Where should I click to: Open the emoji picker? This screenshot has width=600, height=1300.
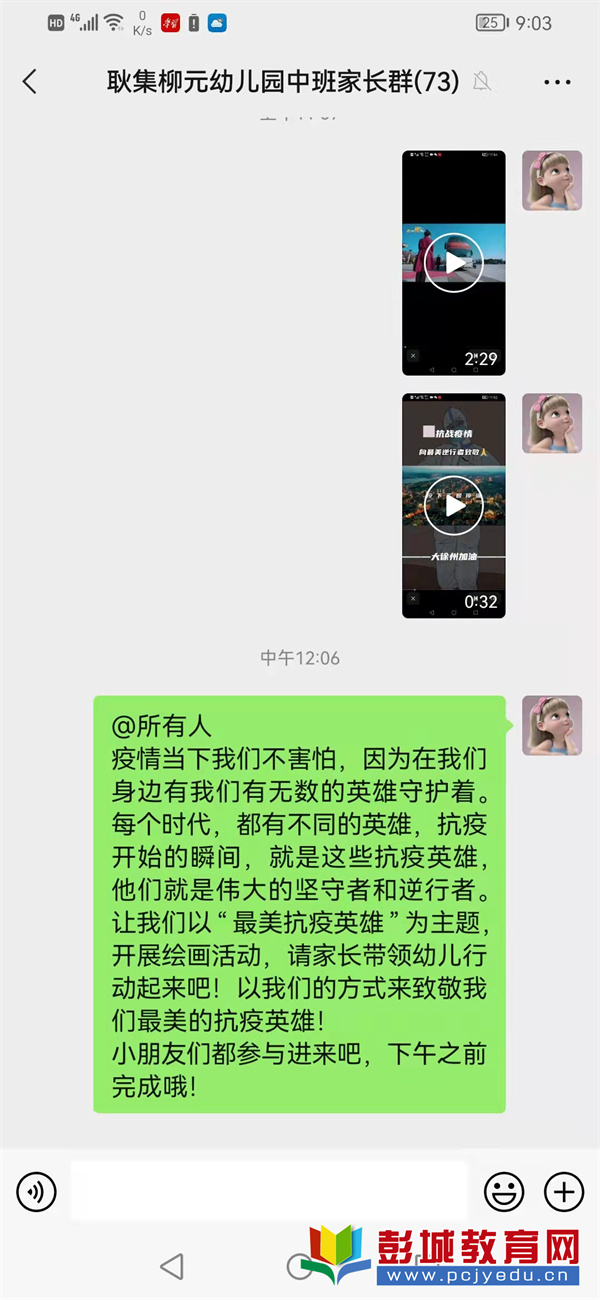point(504,1191)
